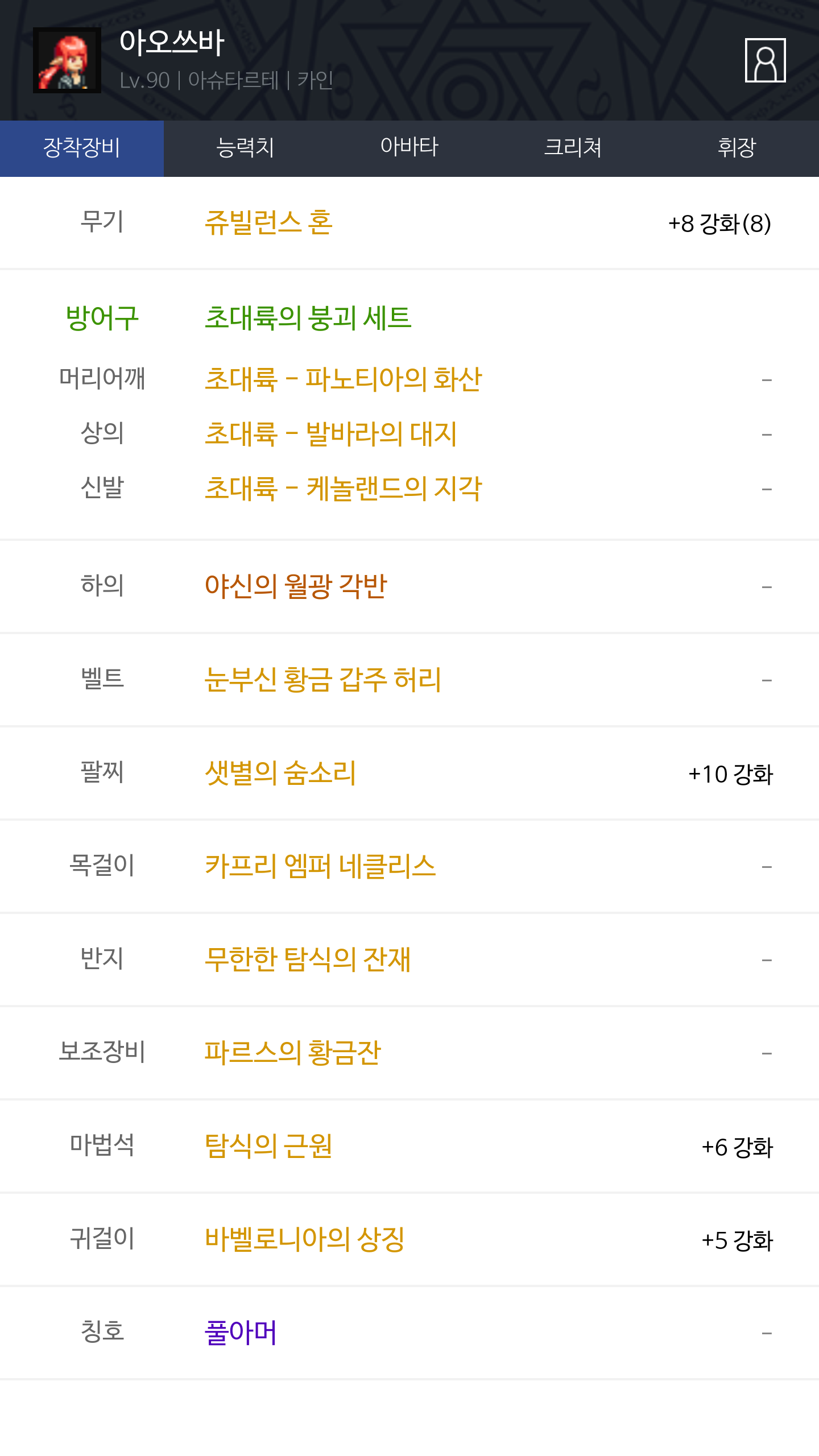Image resolution: width=819 pixels, height=1456 pixels.
Task: Select the 장착장비 tab
Action: point(82,148)
